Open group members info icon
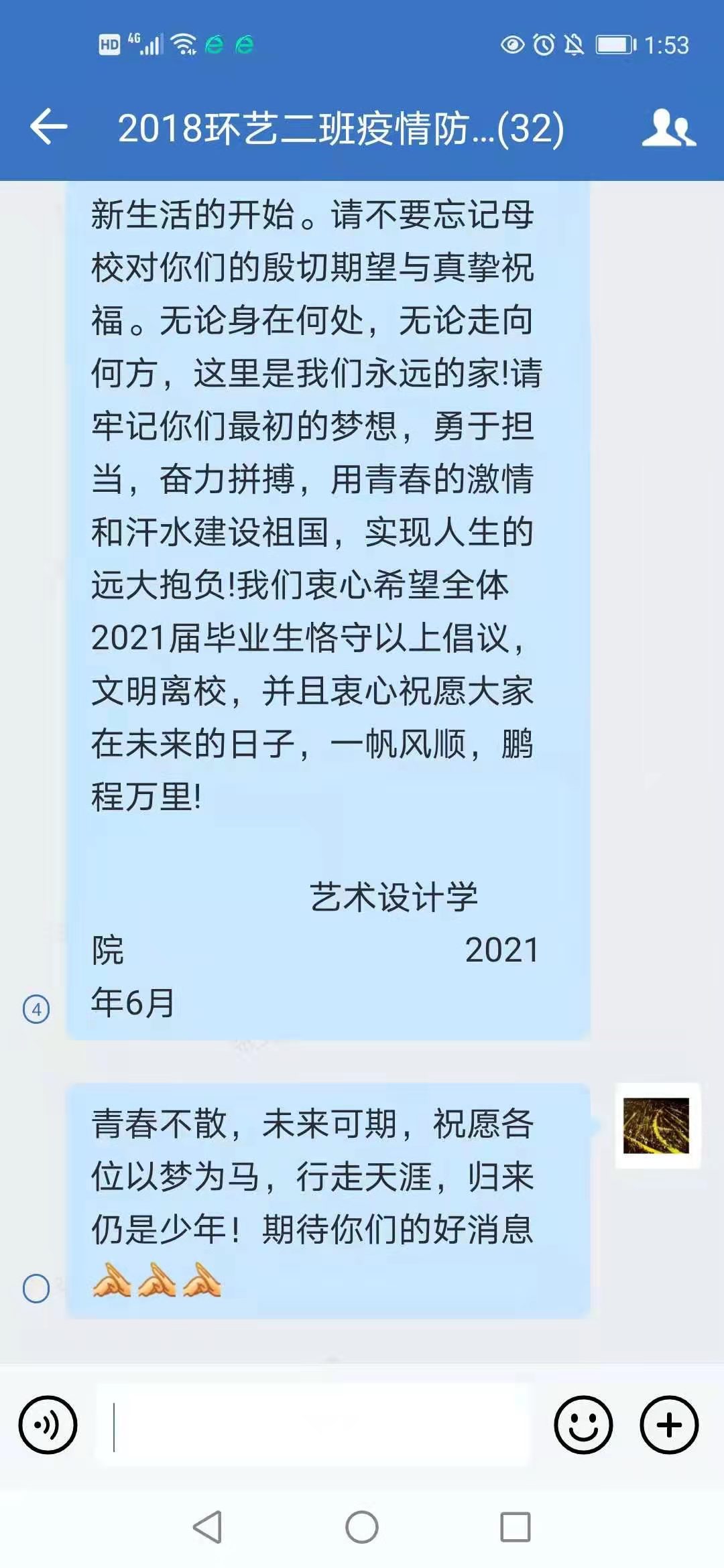The height and width of the screenshot is (1568, 724). point(668,127)
